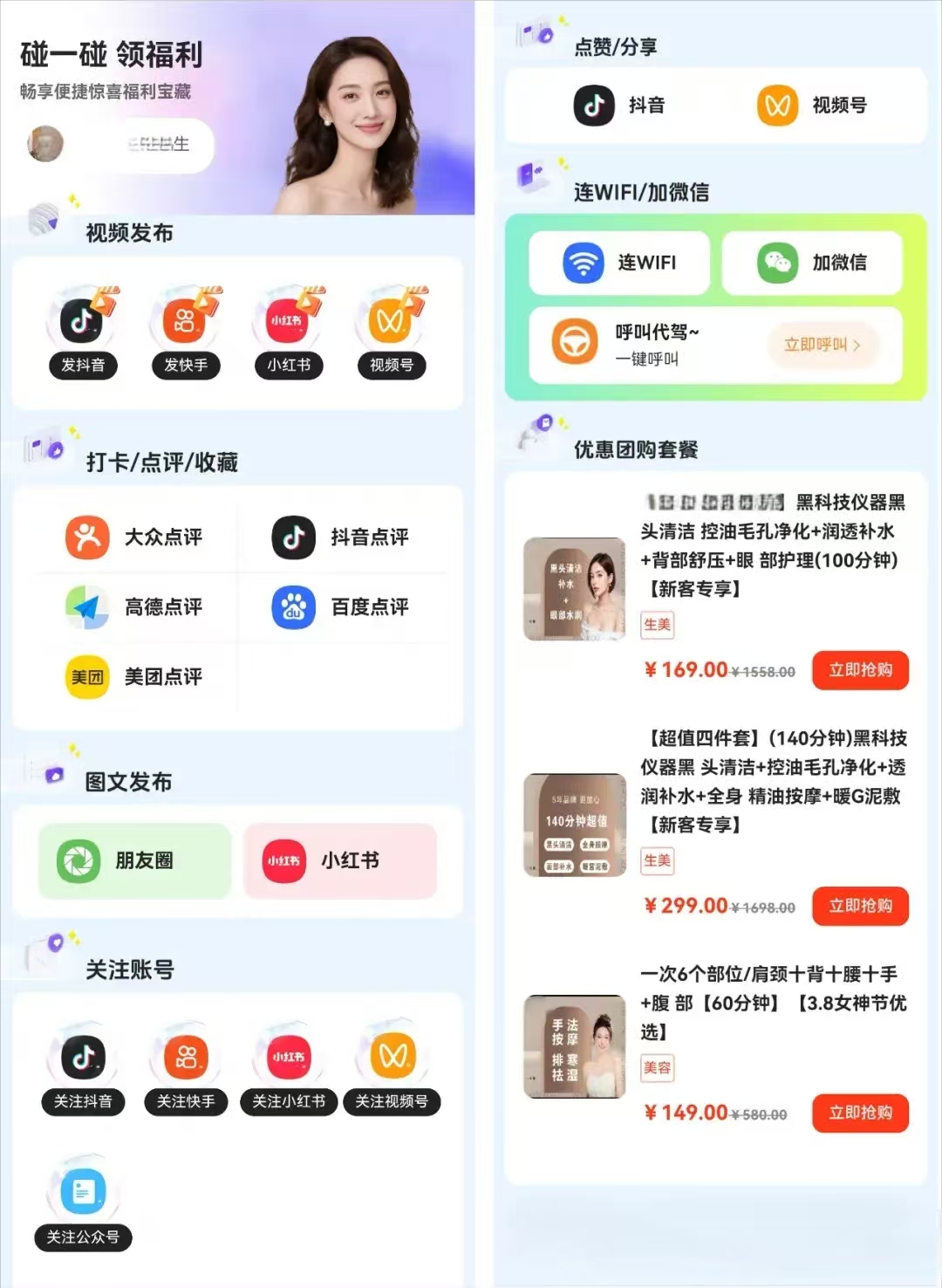942x1288 pixels.
Task: Open the 140分钟超值 deal thumbnail
Action: [574, 824]
